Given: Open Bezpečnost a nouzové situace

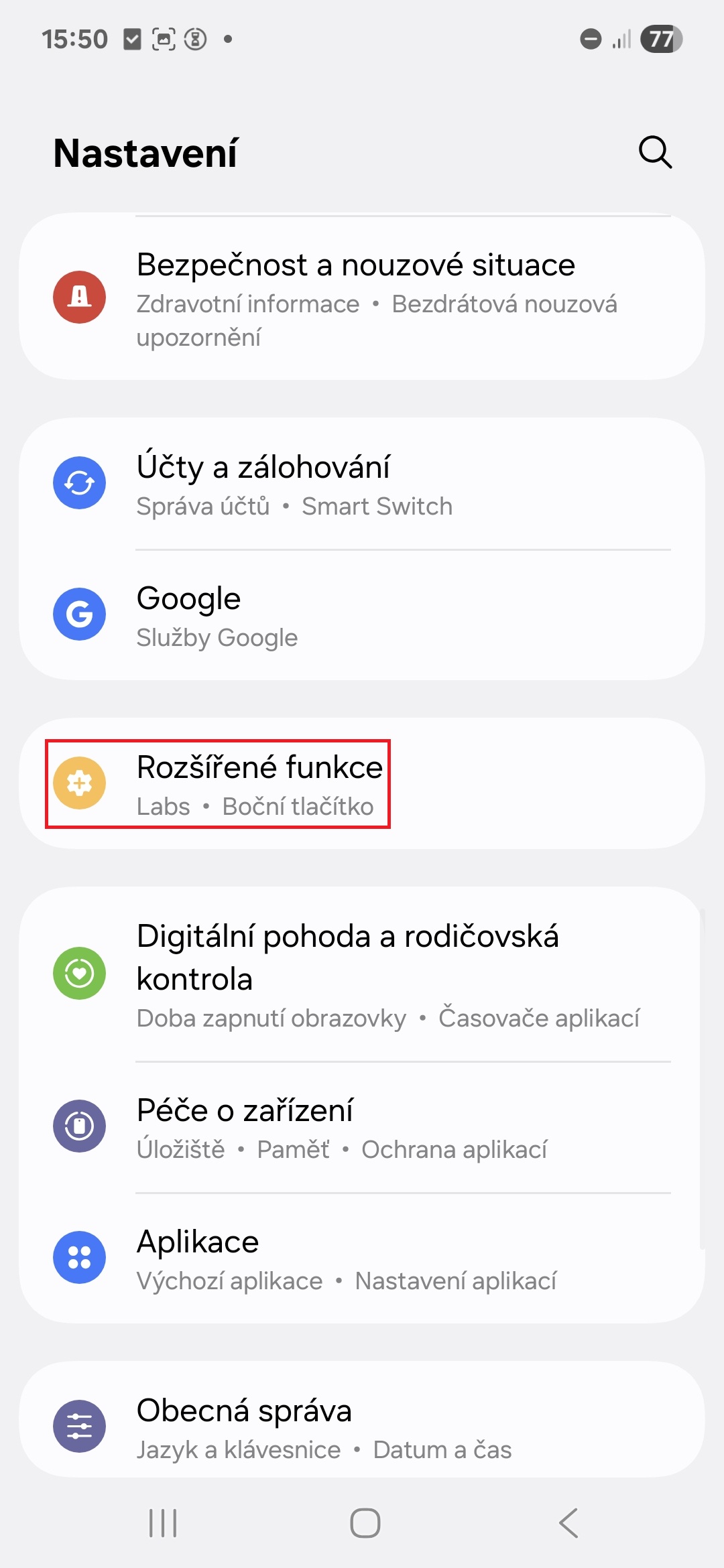Looking at the screenshot, I should 362,298.
